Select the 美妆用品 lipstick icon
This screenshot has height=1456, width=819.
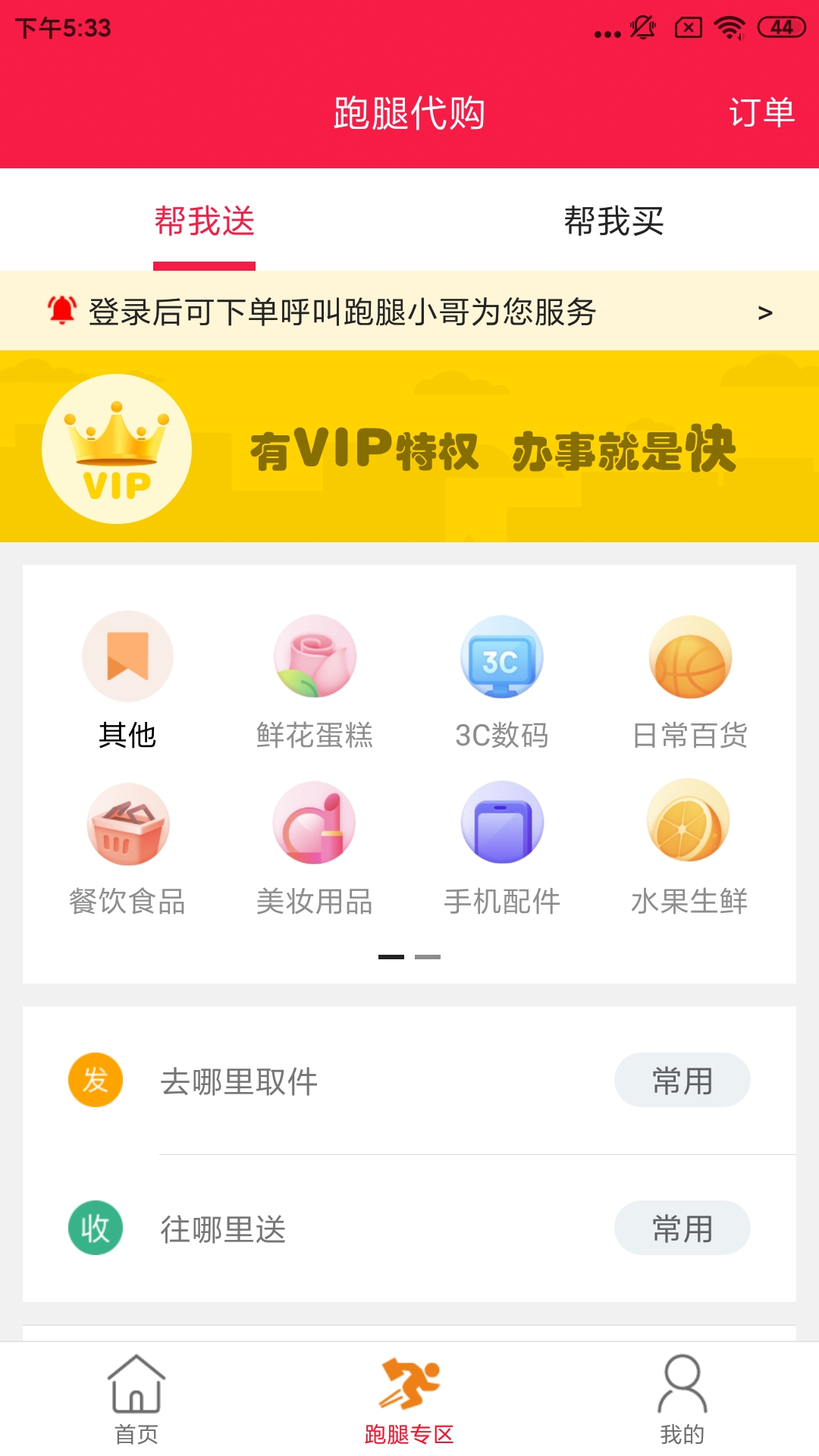(x=314, y=827)
